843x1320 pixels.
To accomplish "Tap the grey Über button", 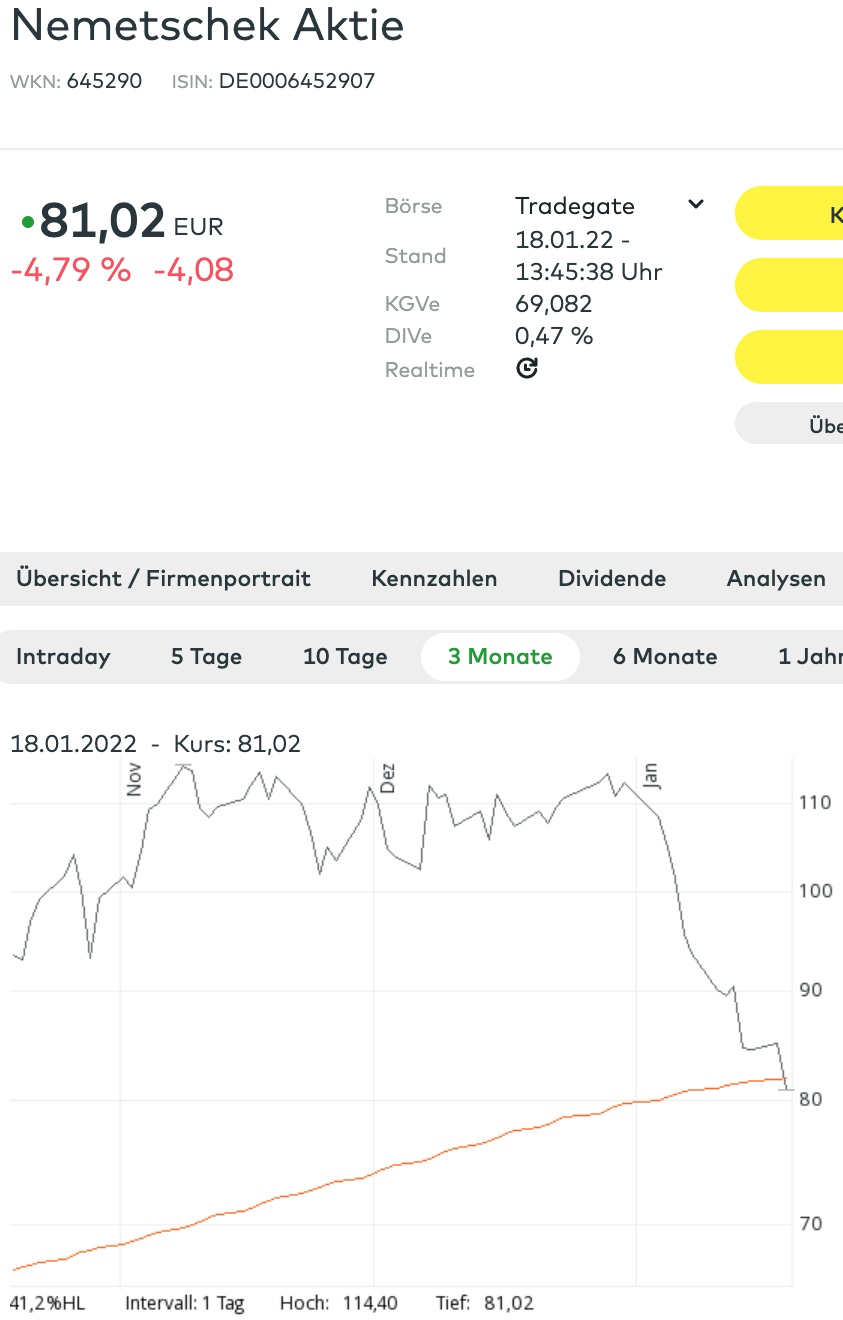I will [792, 424].
